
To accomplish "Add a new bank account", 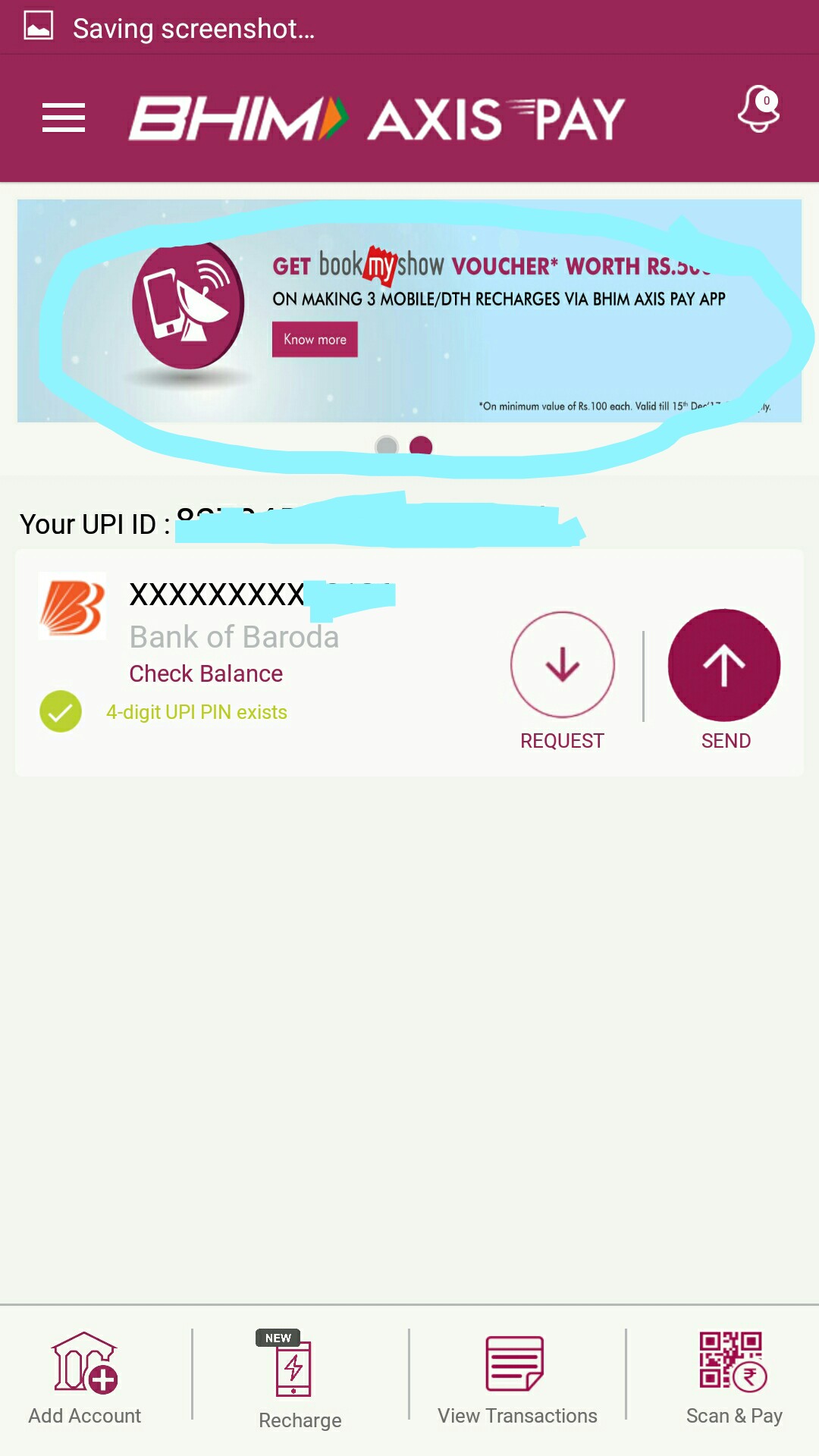I will (84, 1379).
